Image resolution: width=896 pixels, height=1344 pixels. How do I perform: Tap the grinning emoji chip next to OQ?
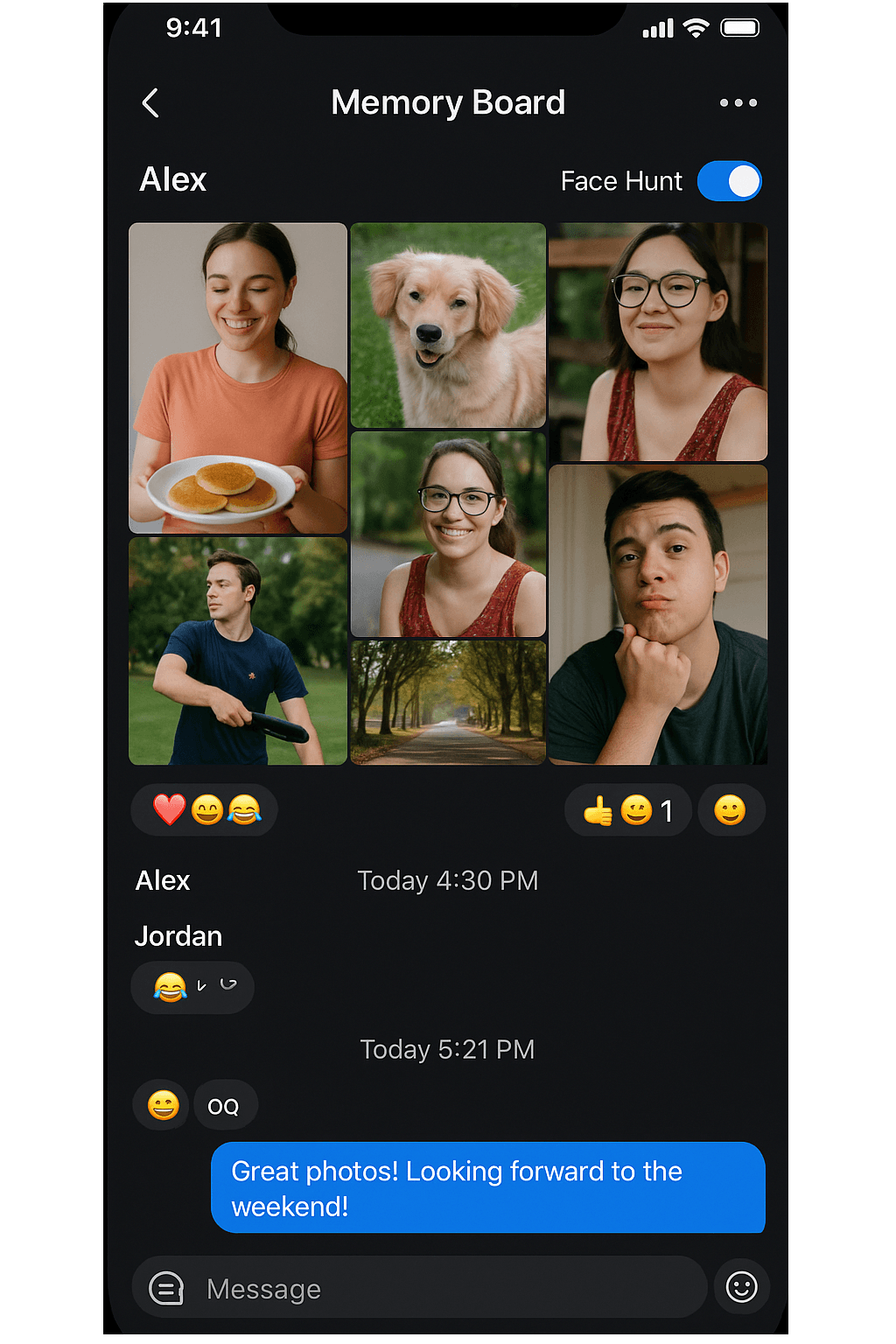pyautogui.click(x=162, y=1106)
